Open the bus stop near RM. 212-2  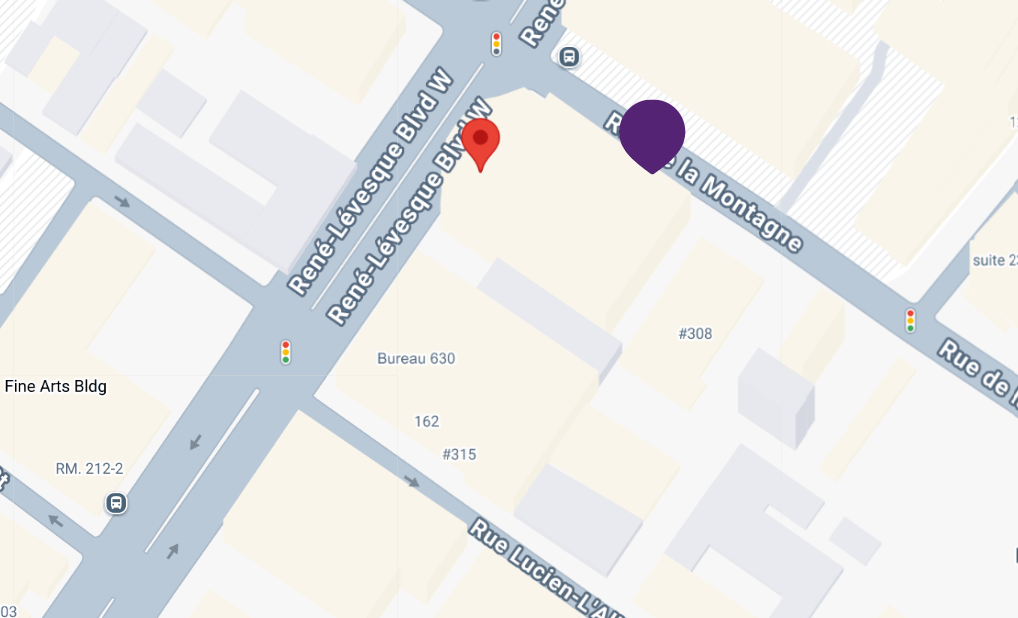pos(117,502)
